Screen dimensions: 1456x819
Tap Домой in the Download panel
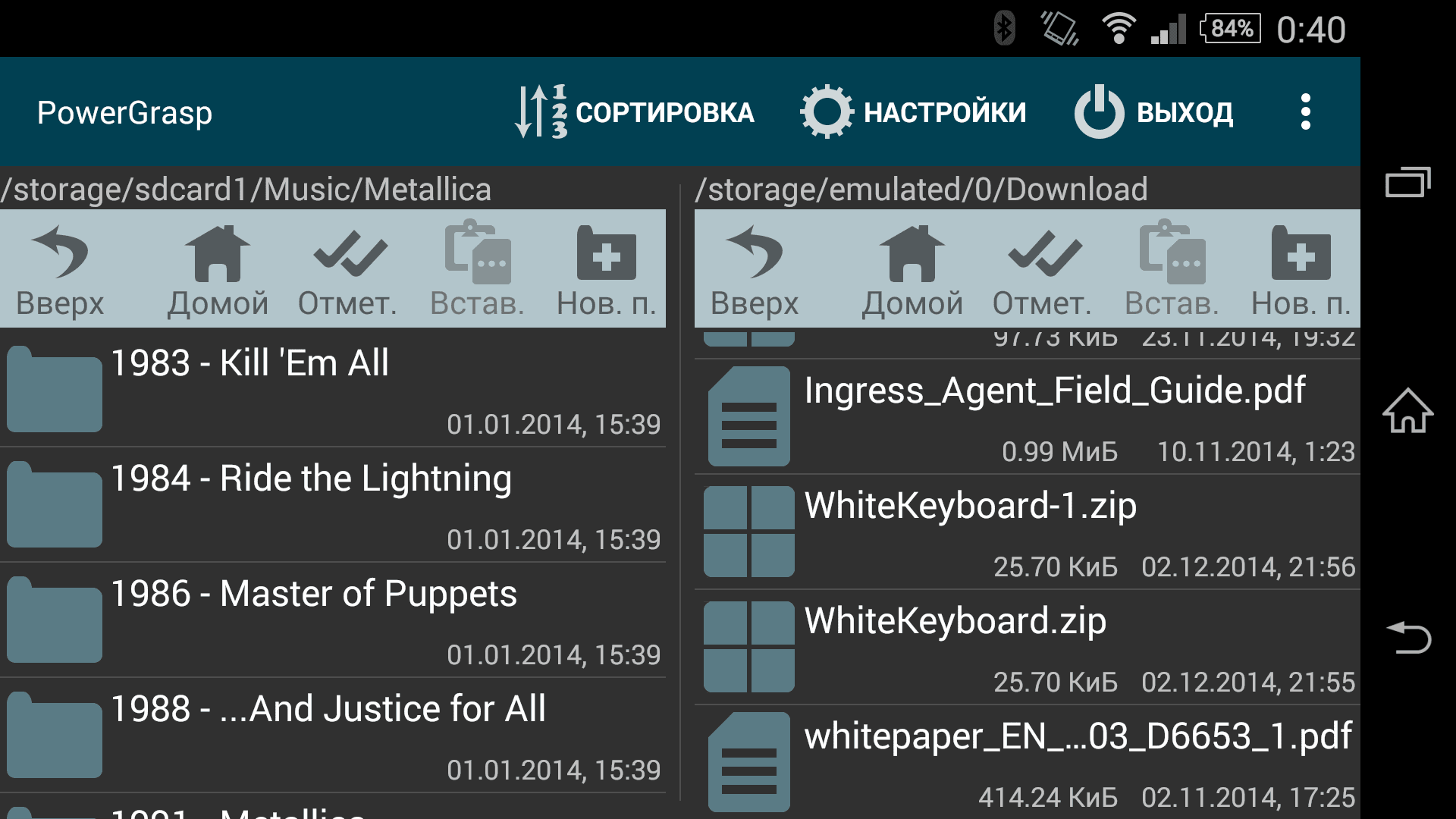(912, 269)
